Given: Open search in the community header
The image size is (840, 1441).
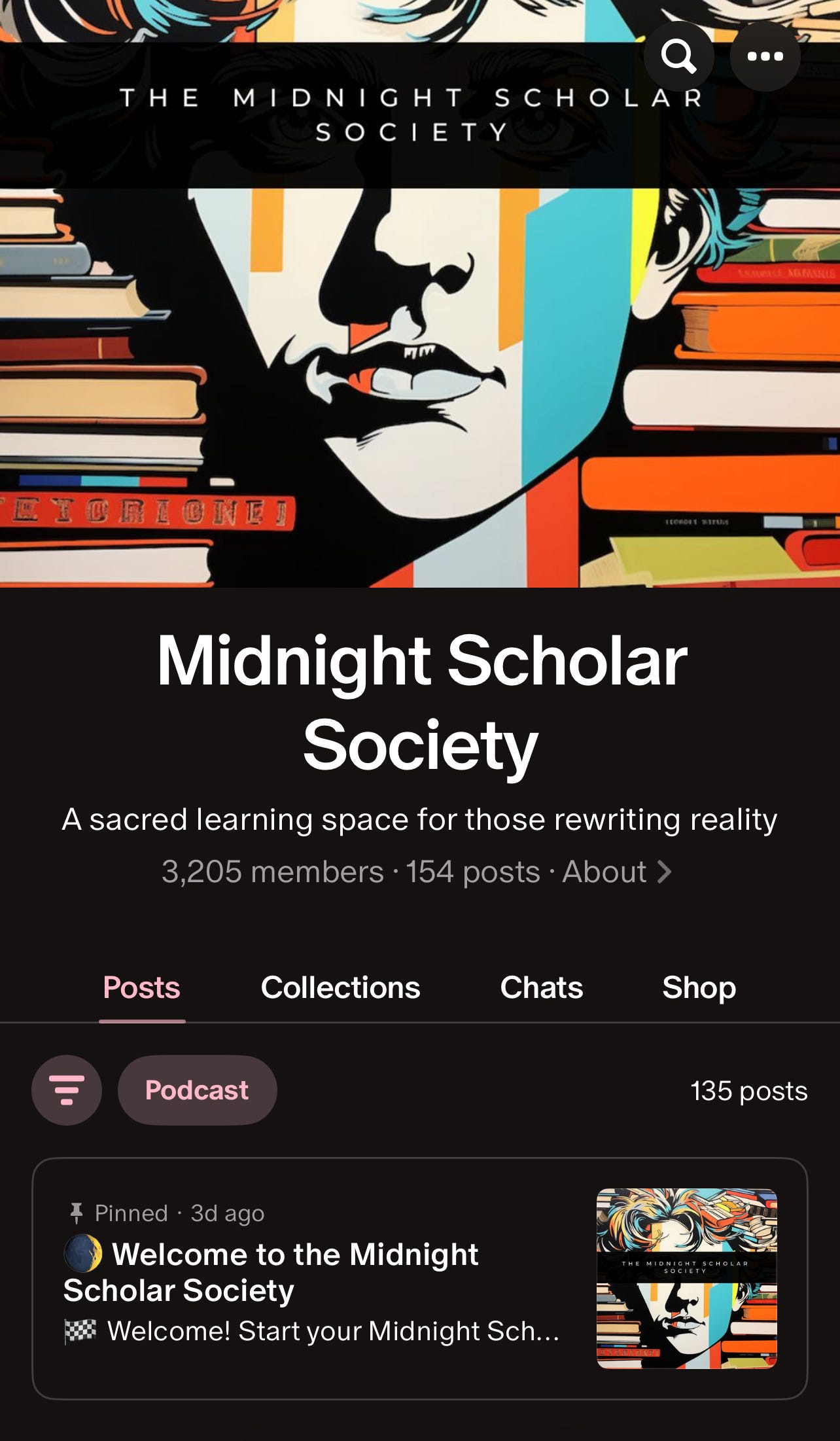Looking at the screenshot, I should 678,56.
